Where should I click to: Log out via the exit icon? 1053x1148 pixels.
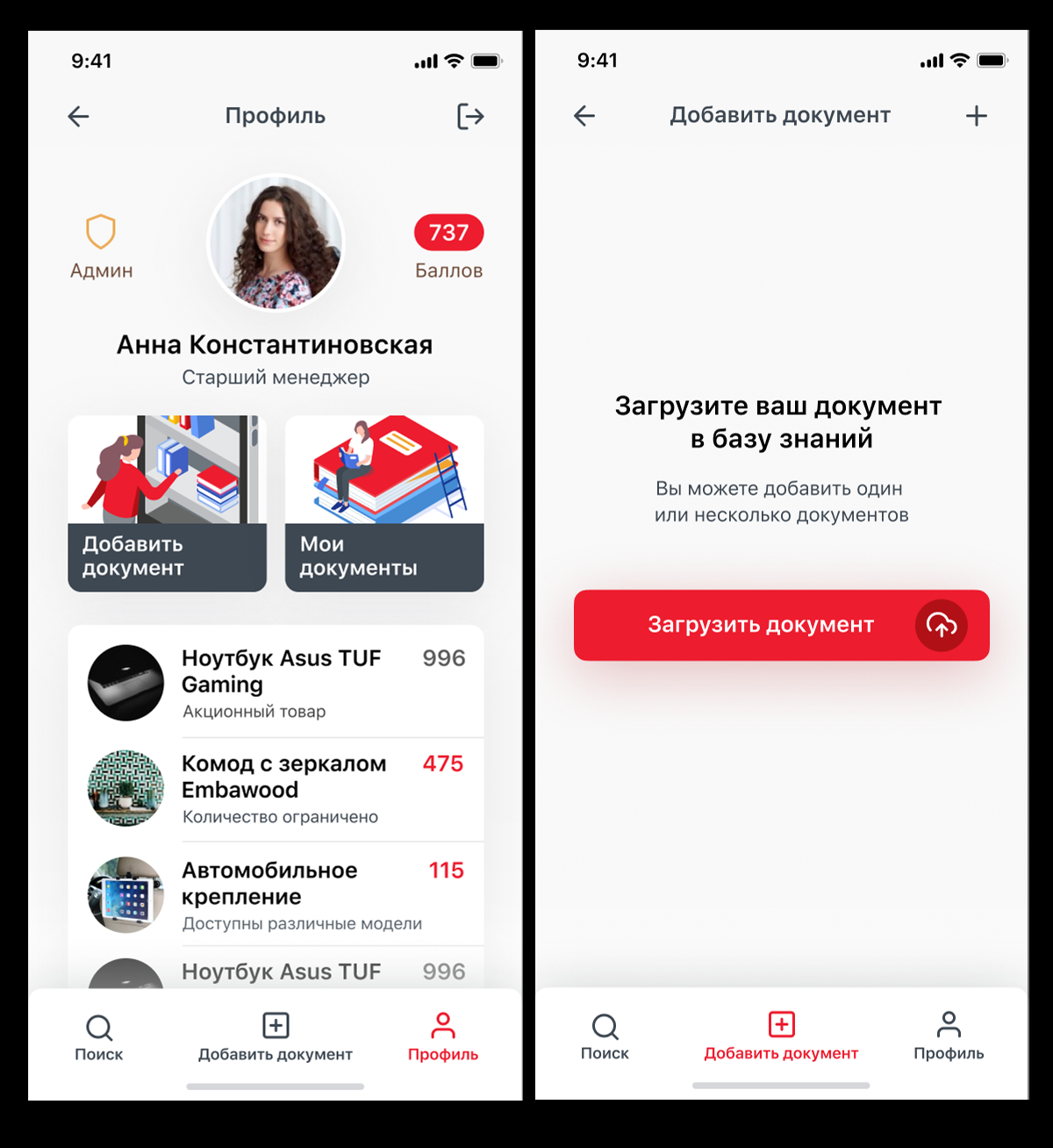pos(470,117)
